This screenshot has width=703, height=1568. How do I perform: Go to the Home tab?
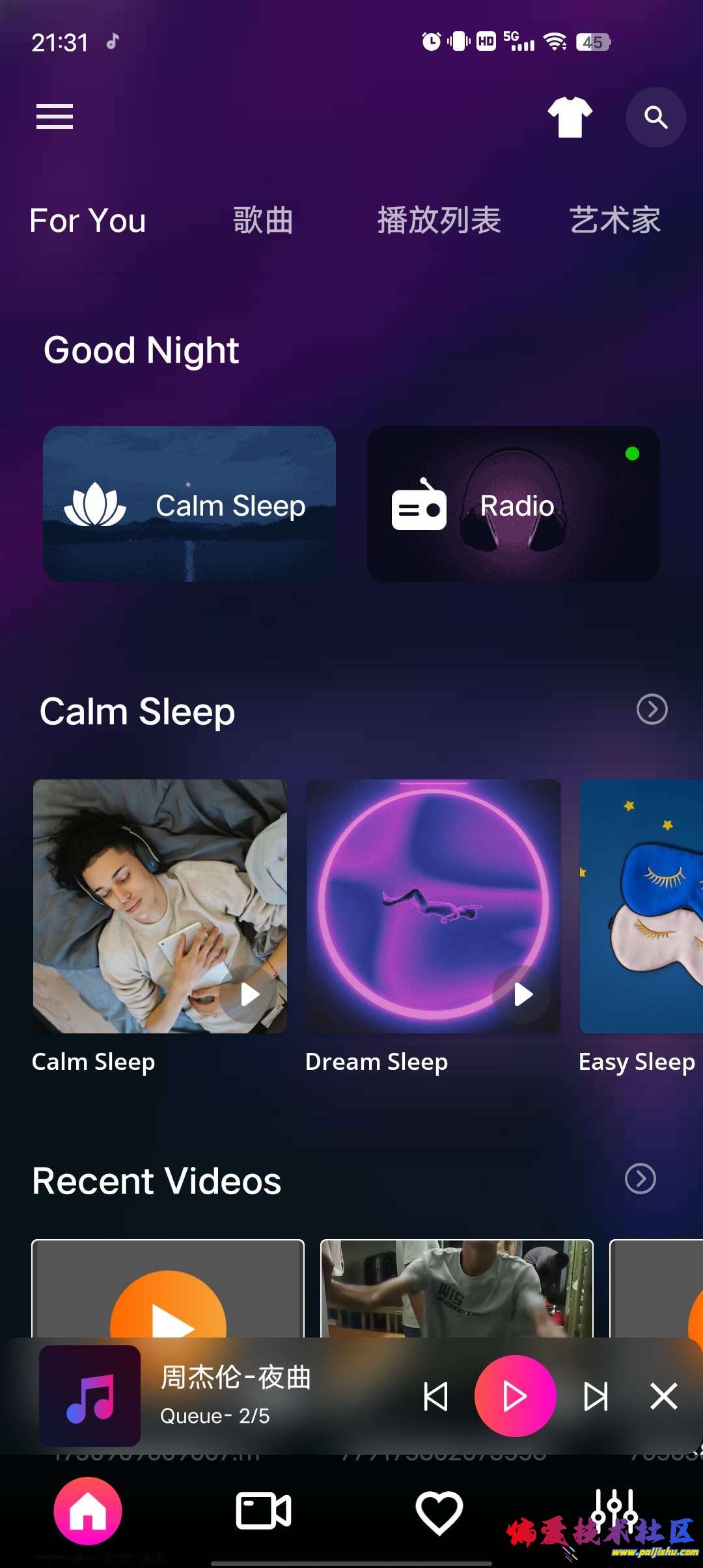tap(88, 1511)
